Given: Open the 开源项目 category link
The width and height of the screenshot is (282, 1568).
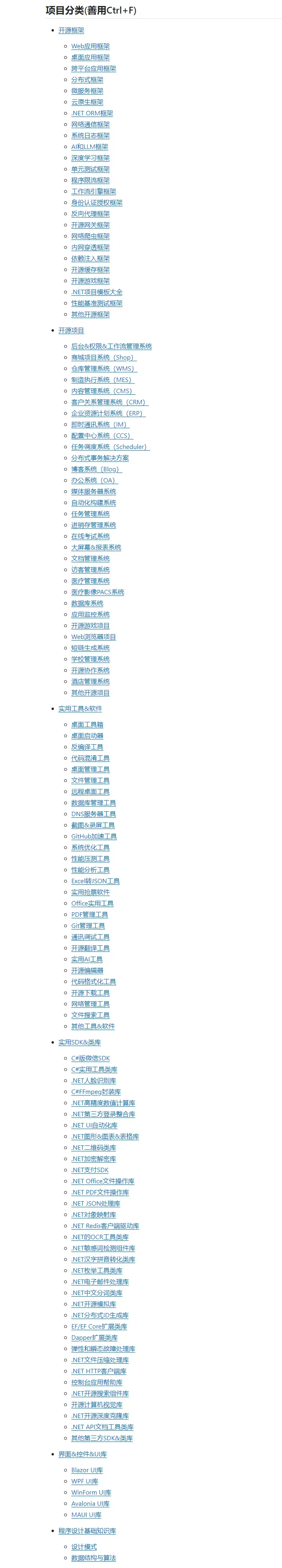Looking at the screenshot, I should click(71, 330).
